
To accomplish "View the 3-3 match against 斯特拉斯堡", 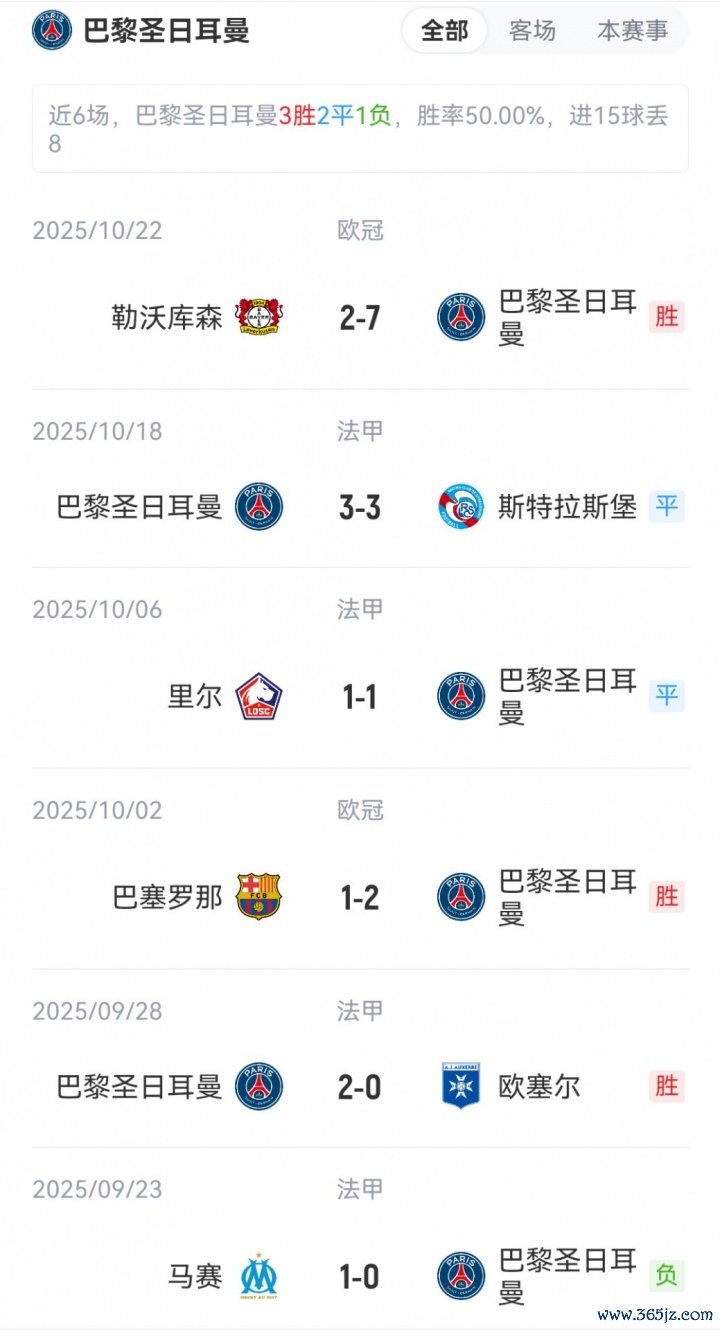I will pos(360,507).
